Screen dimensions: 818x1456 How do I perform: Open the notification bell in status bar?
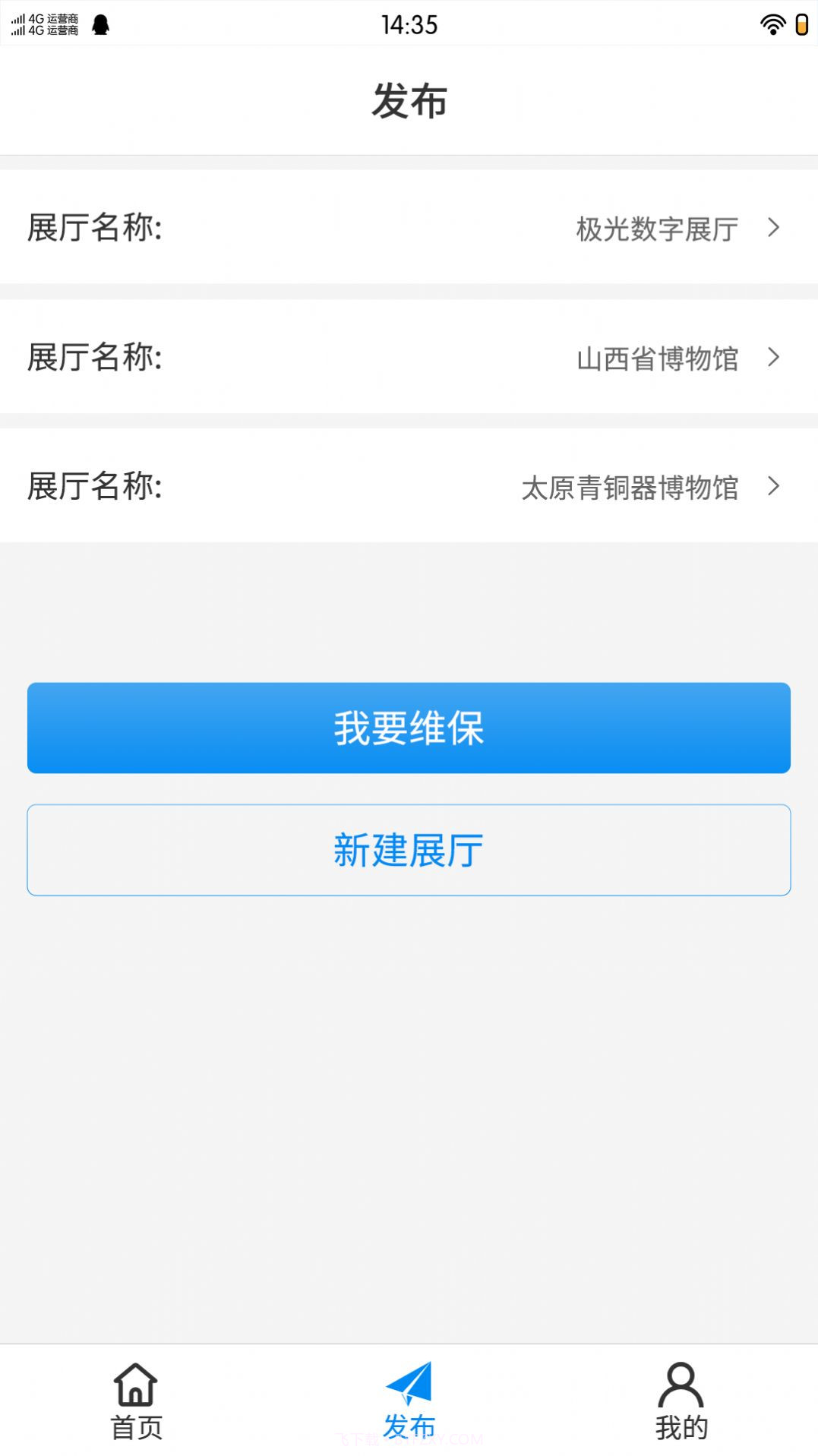tap(103, 23)
